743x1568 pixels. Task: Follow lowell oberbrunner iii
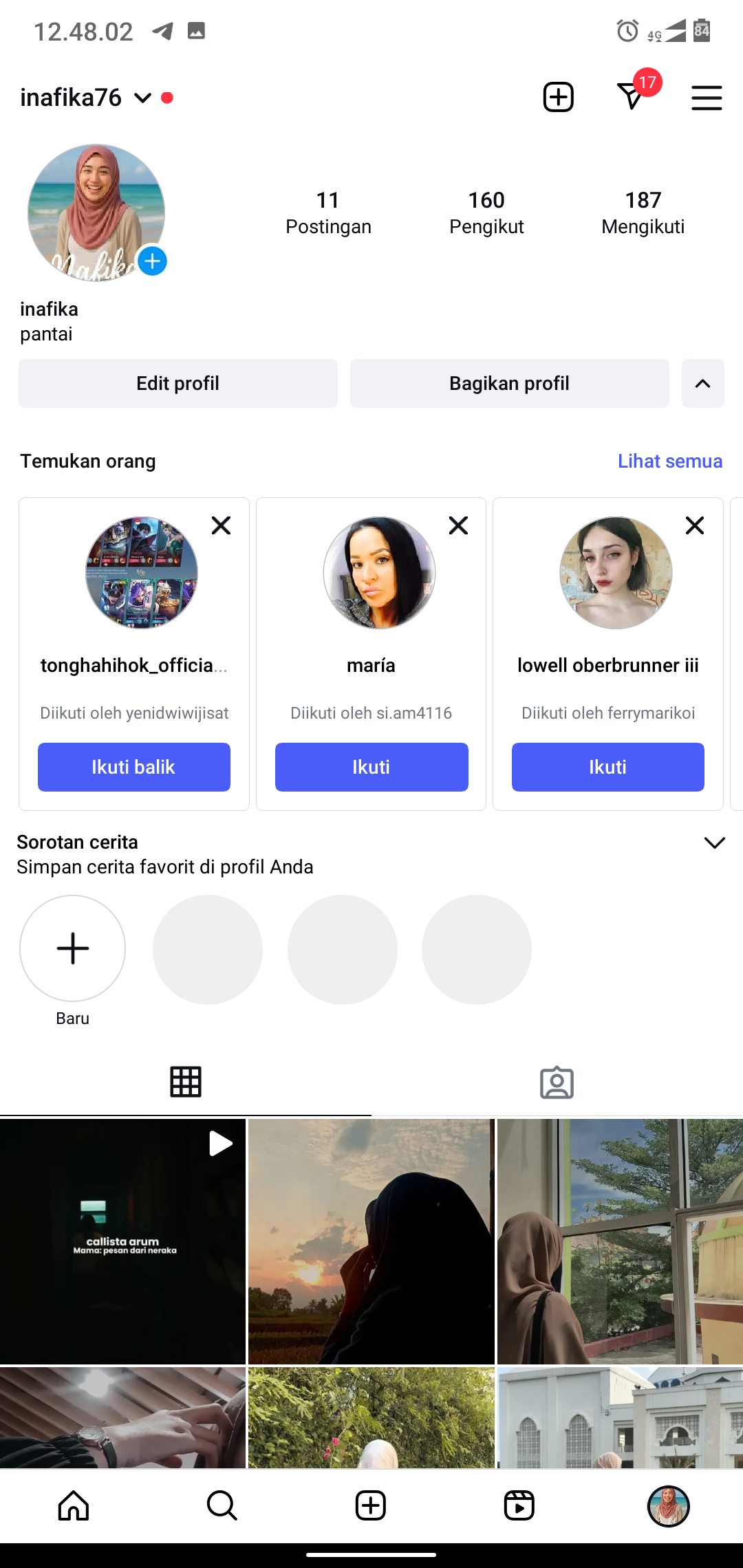tap(607, 767)
